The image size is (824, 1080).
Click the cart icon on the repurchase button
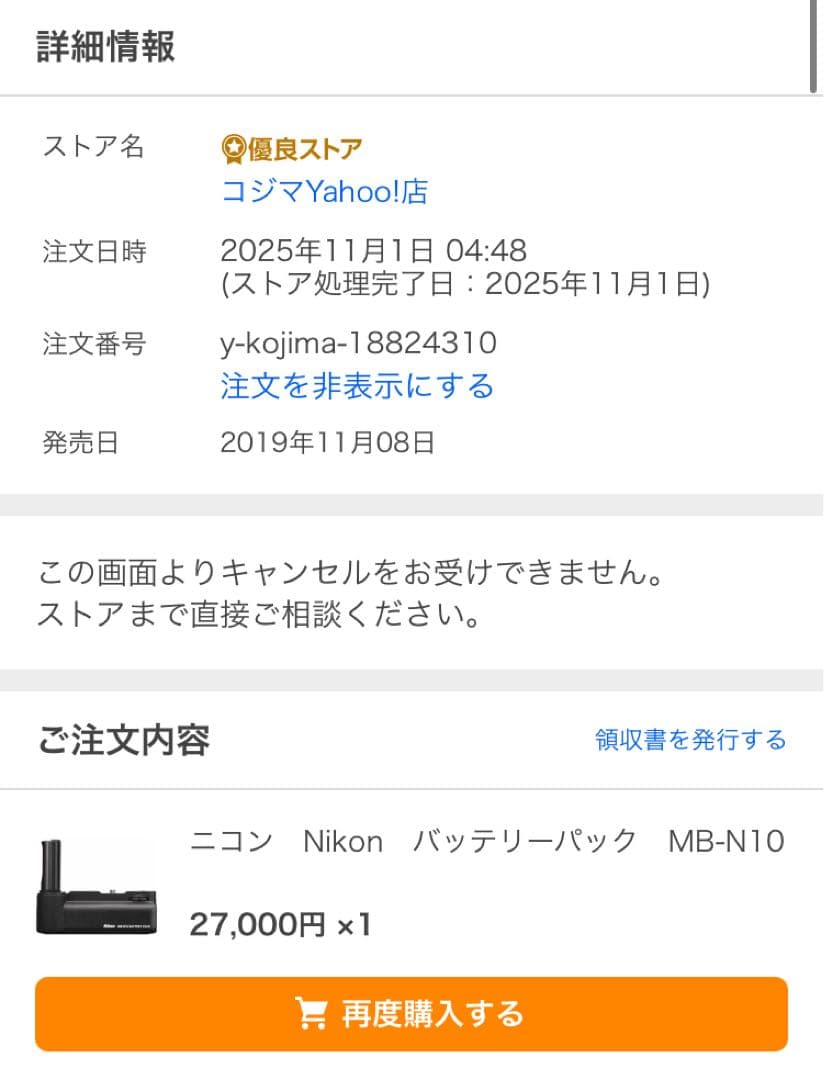click(x=310, y=1014)
